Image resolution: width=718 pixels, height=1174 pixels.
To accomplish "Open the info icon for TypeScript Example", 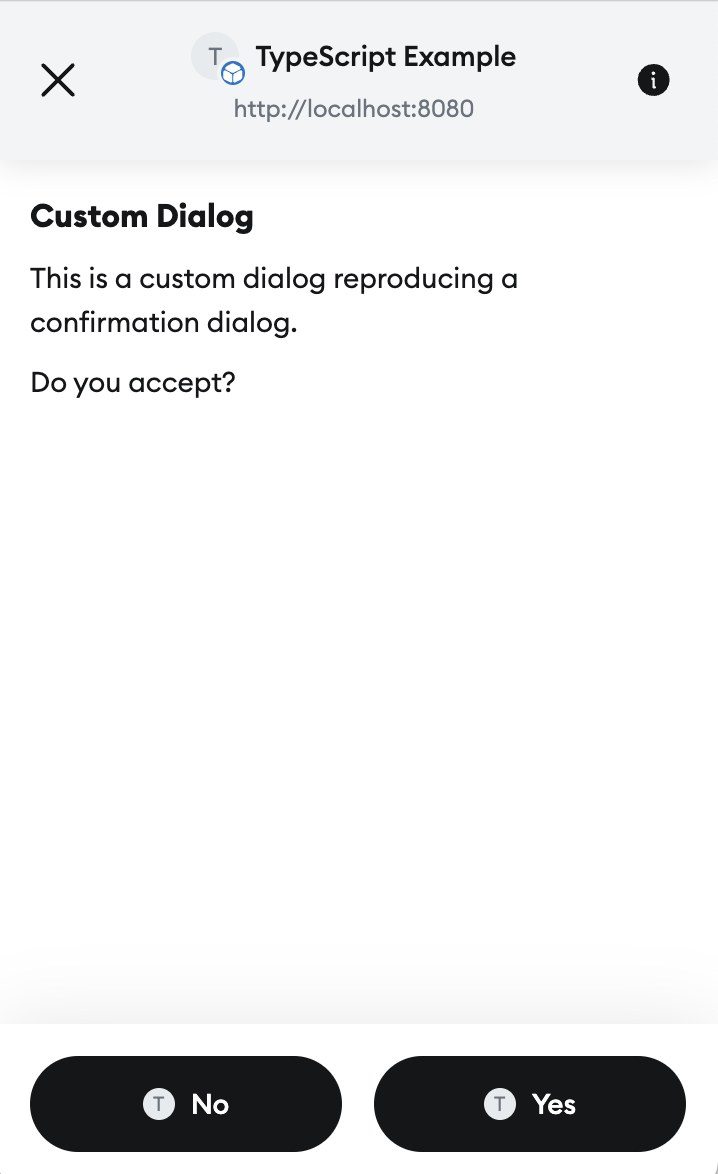I will 653,80.
